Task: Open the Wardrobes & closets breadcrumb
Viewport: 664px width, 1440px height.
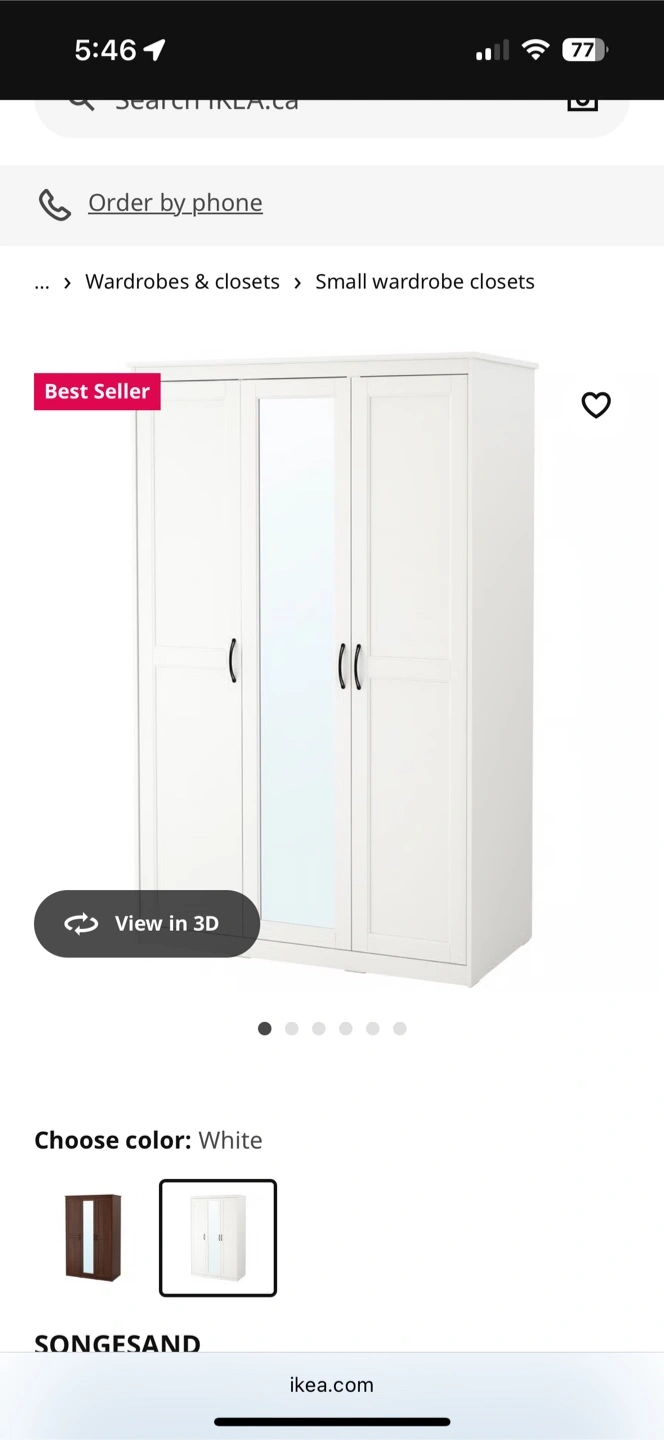Action: [x=182, y=282]
